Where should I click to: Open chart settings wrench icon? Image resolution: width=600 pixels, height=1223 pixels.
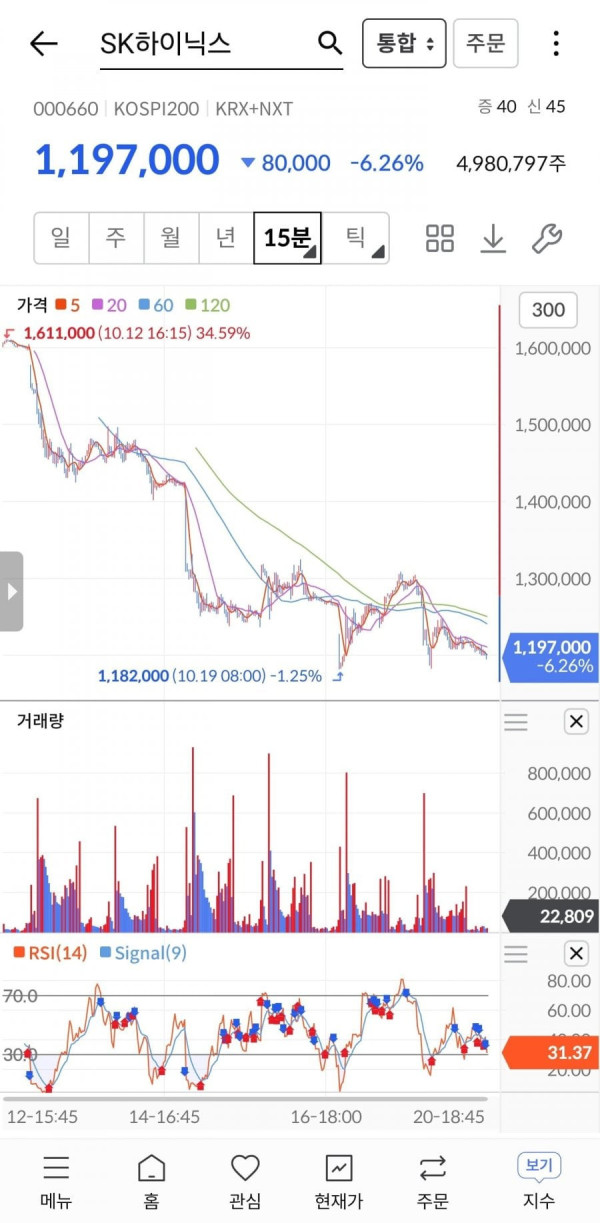[x=546, y=238]
